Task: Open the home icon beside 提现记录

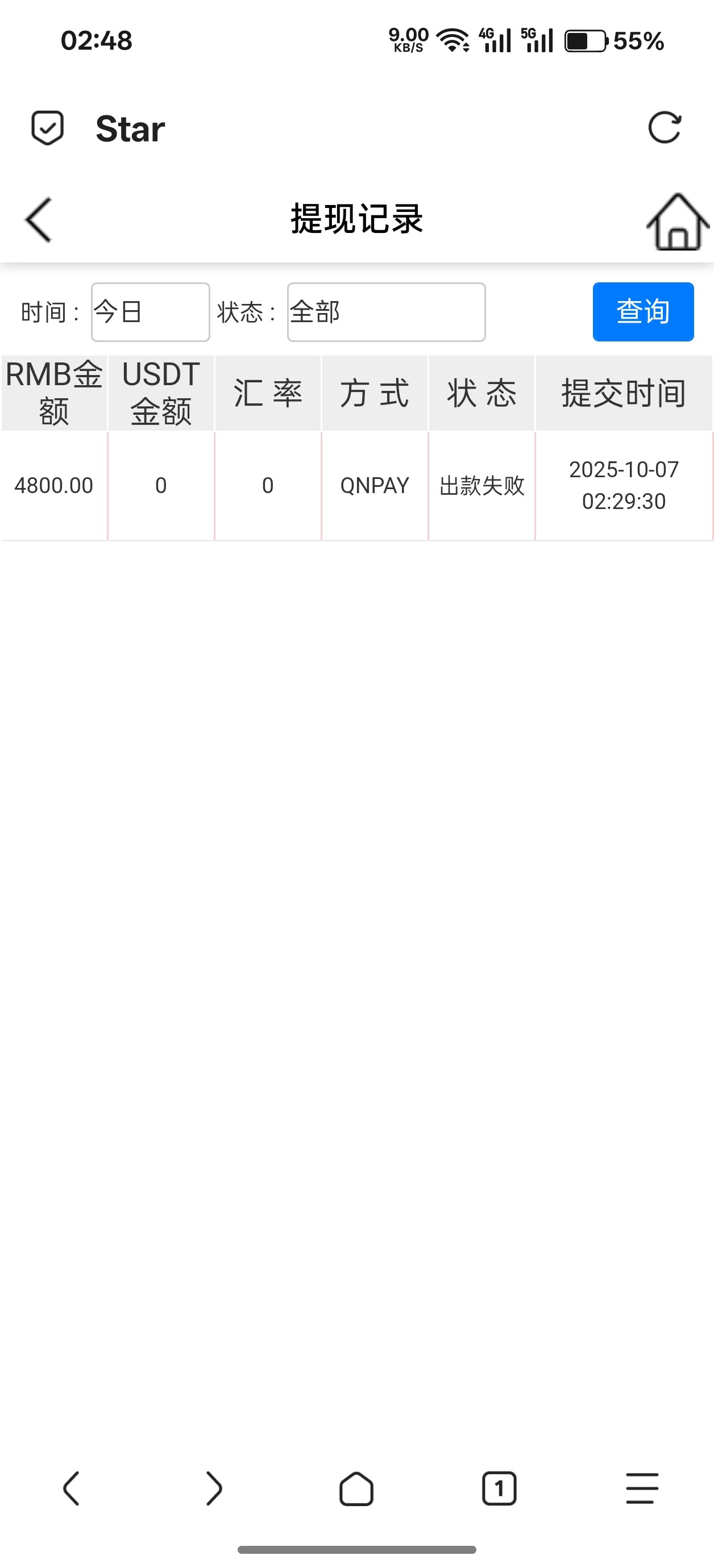Action: [x=678, y=222]
